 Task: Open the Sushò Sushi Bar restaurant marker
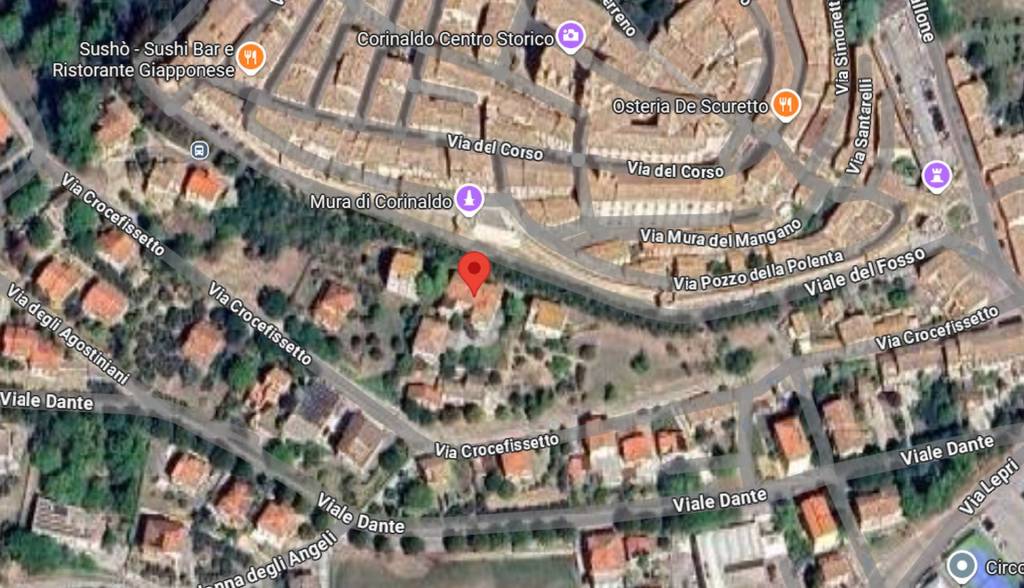[251, 57]
